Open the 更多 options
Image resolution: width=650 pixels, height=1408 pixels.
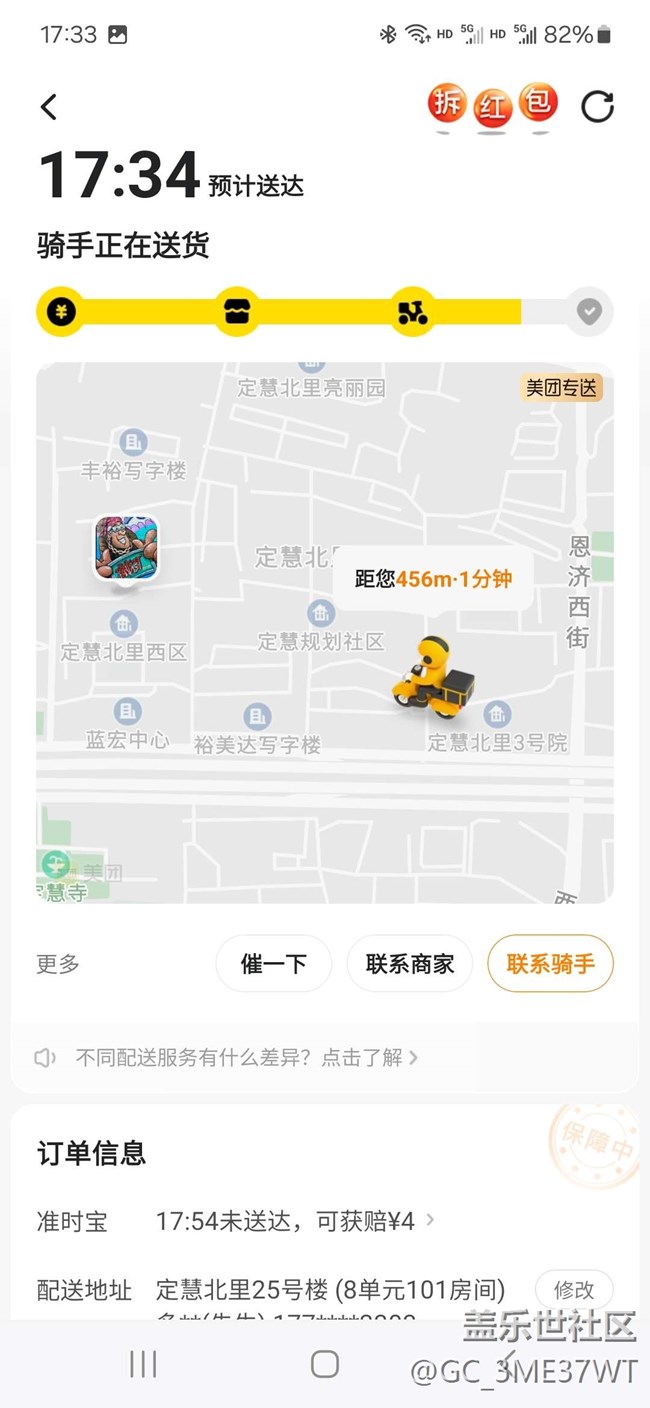click(x=58, y=964)
